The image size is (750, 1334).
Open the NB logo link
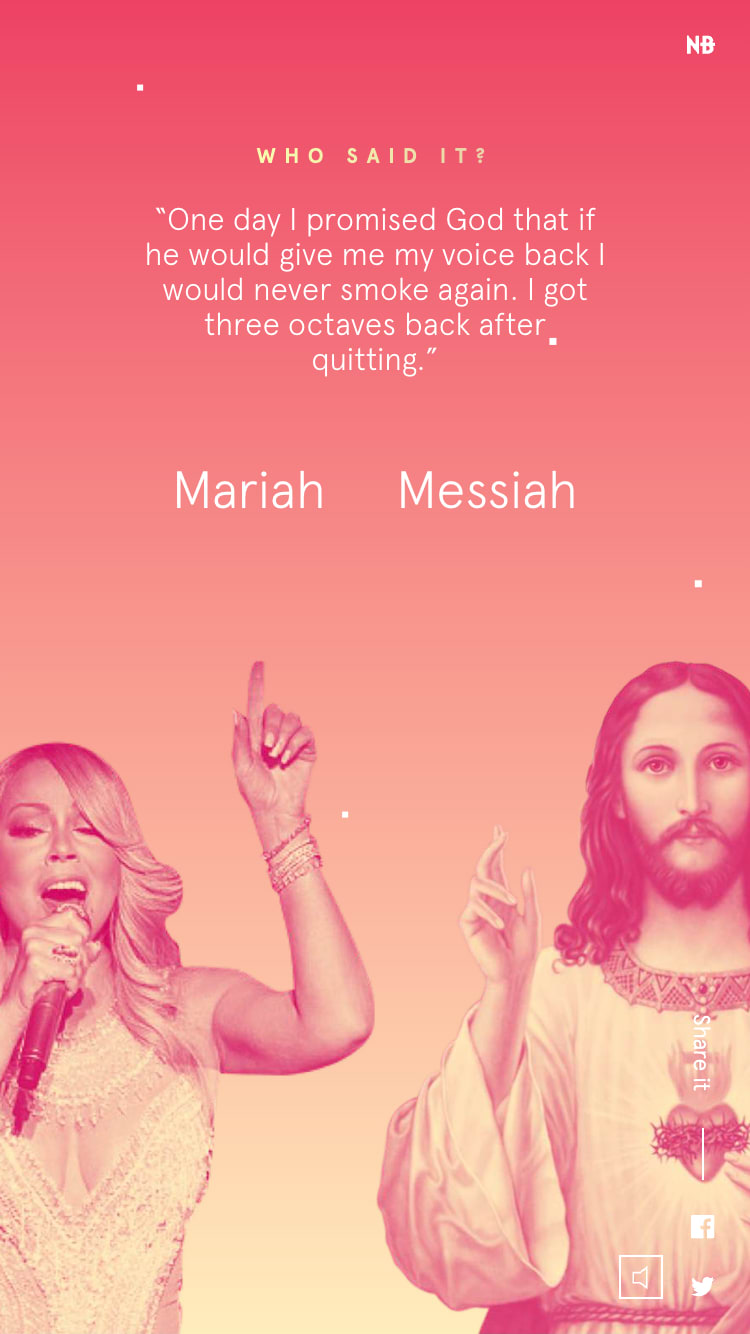[x=700, y=45]
